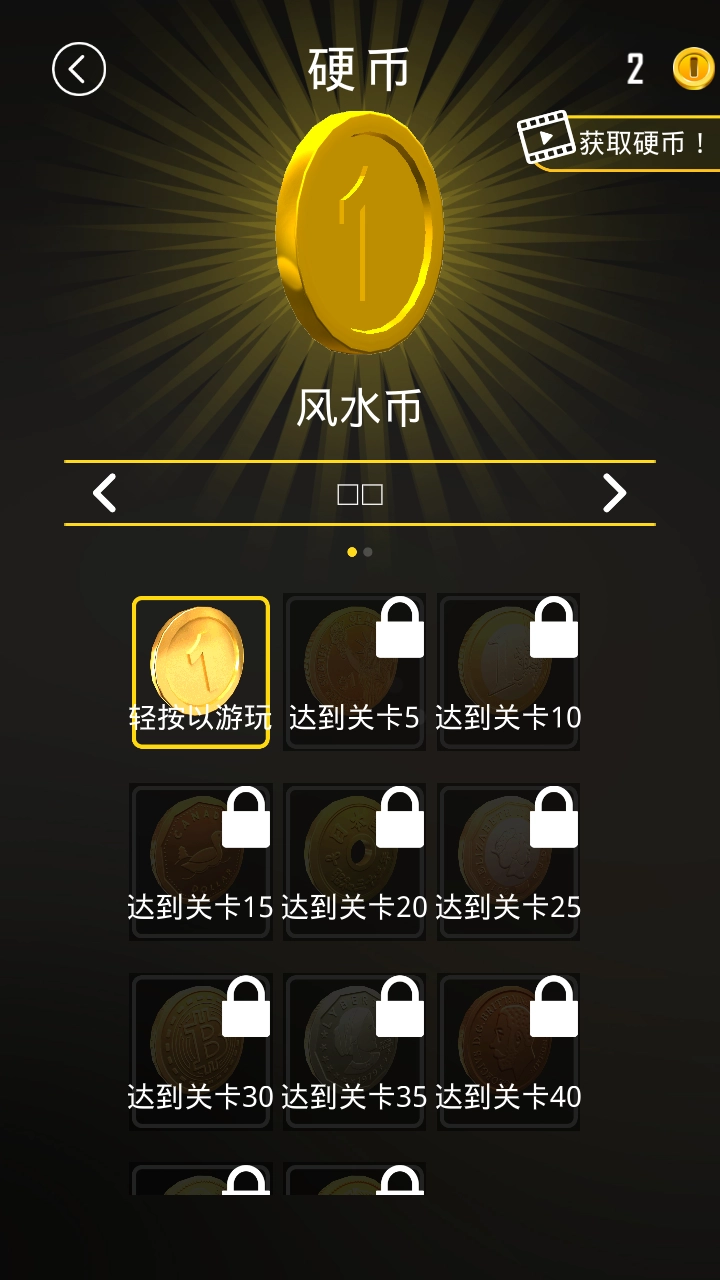The width and height of the screenshot is (720, 1280).
Task: Go to the next coin category
Action: (x=616, y=493)
